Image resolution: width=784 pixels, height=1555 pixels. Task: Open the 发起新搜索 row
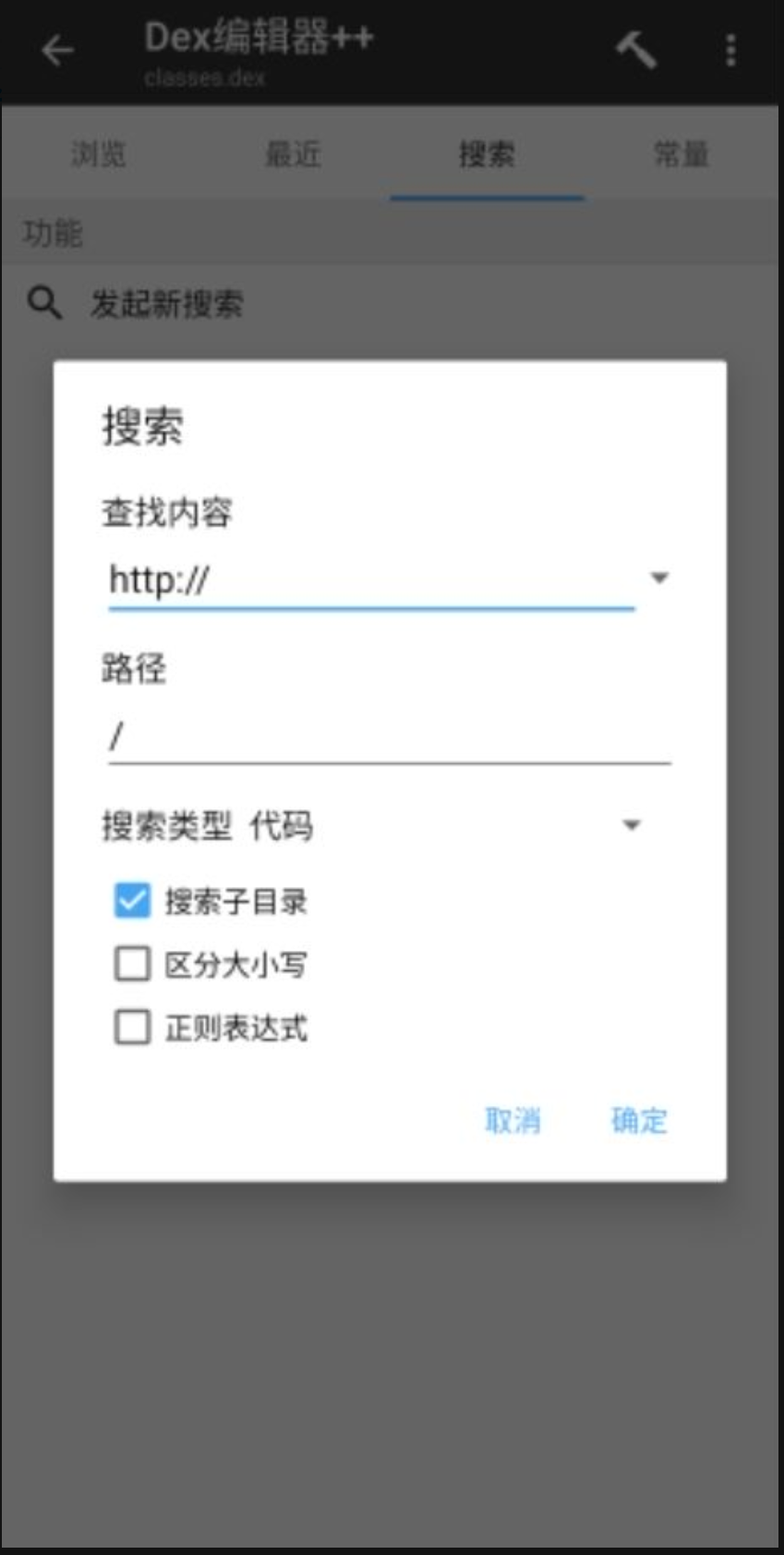coord(166,303)
